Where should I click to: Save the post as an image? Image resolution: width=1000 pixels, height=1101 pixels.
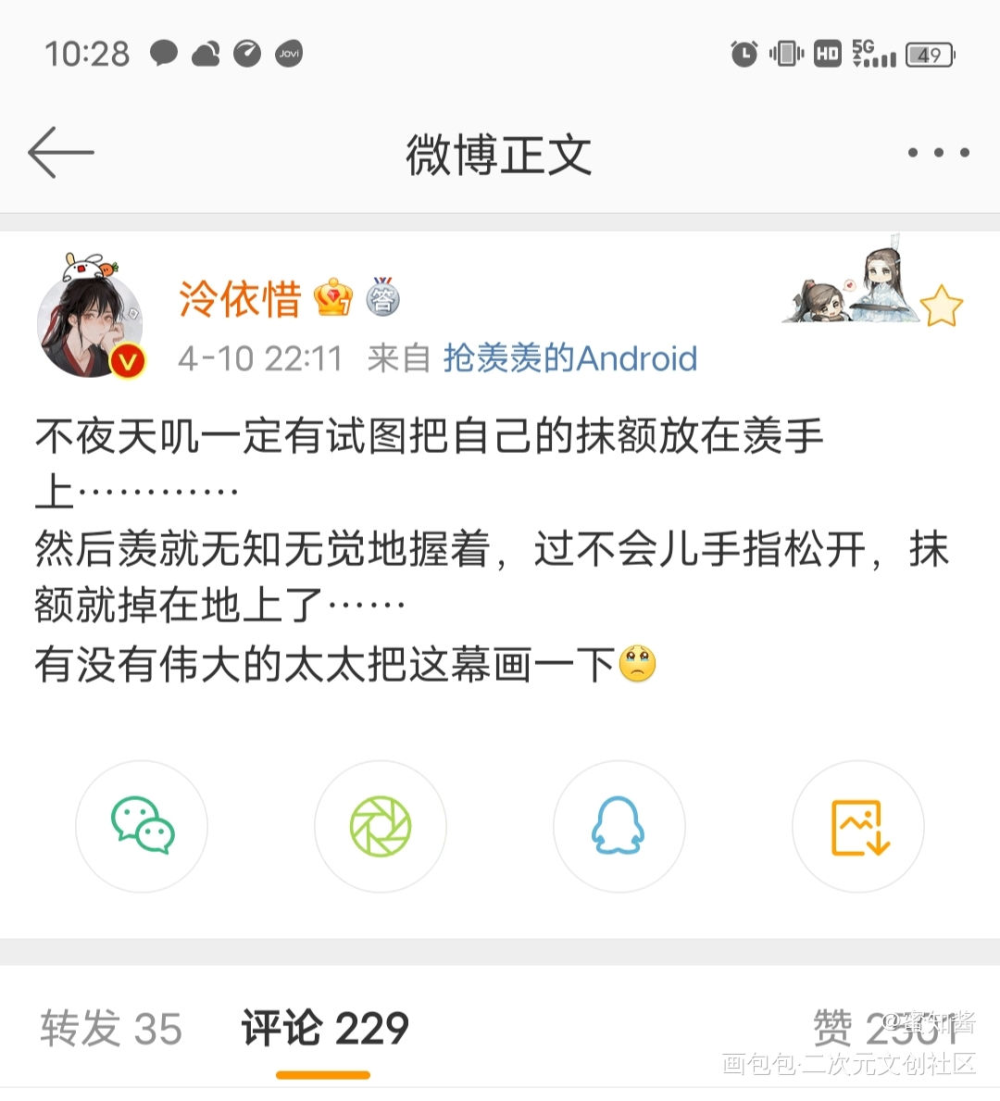[858, 827]
